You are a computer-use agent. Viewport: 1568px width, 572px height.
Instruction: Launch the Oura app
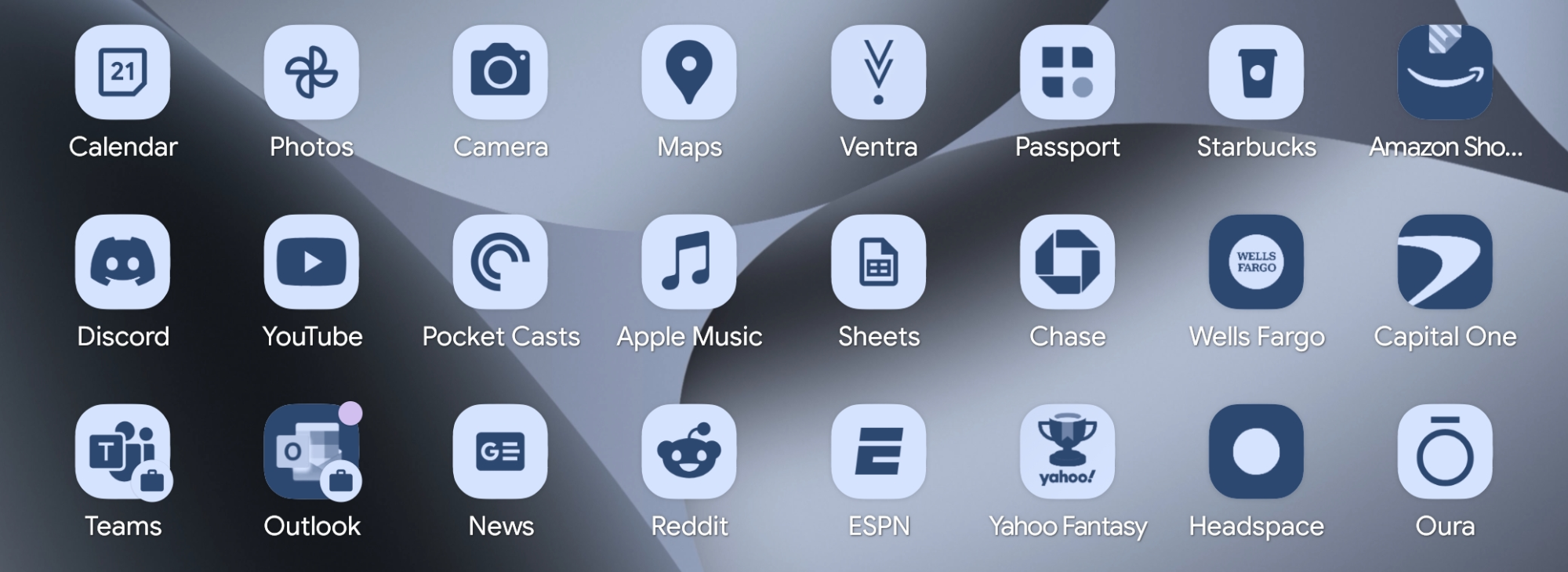1445,451
